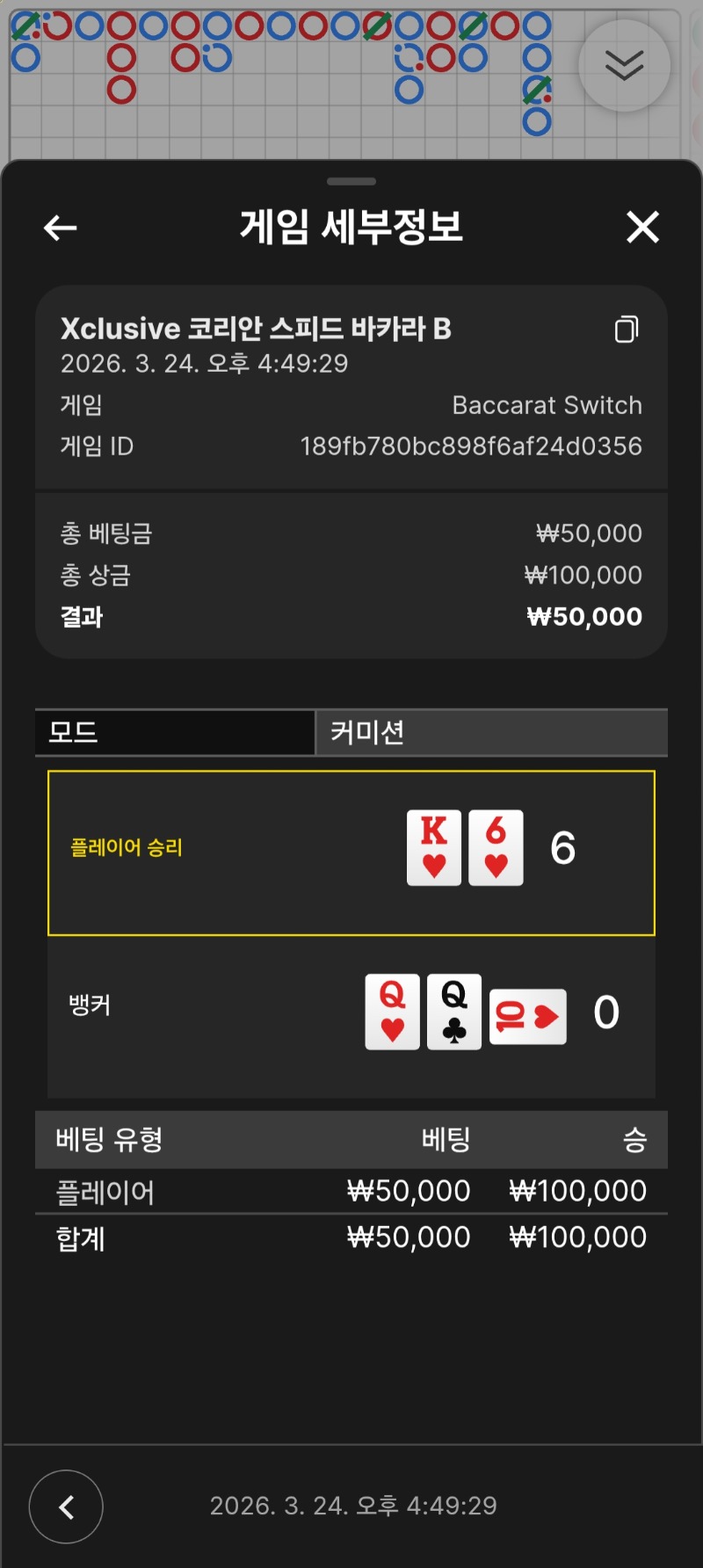Switch to the 커미션 tab
This screenshot has height=1568, width=703.
click(490, 732)
